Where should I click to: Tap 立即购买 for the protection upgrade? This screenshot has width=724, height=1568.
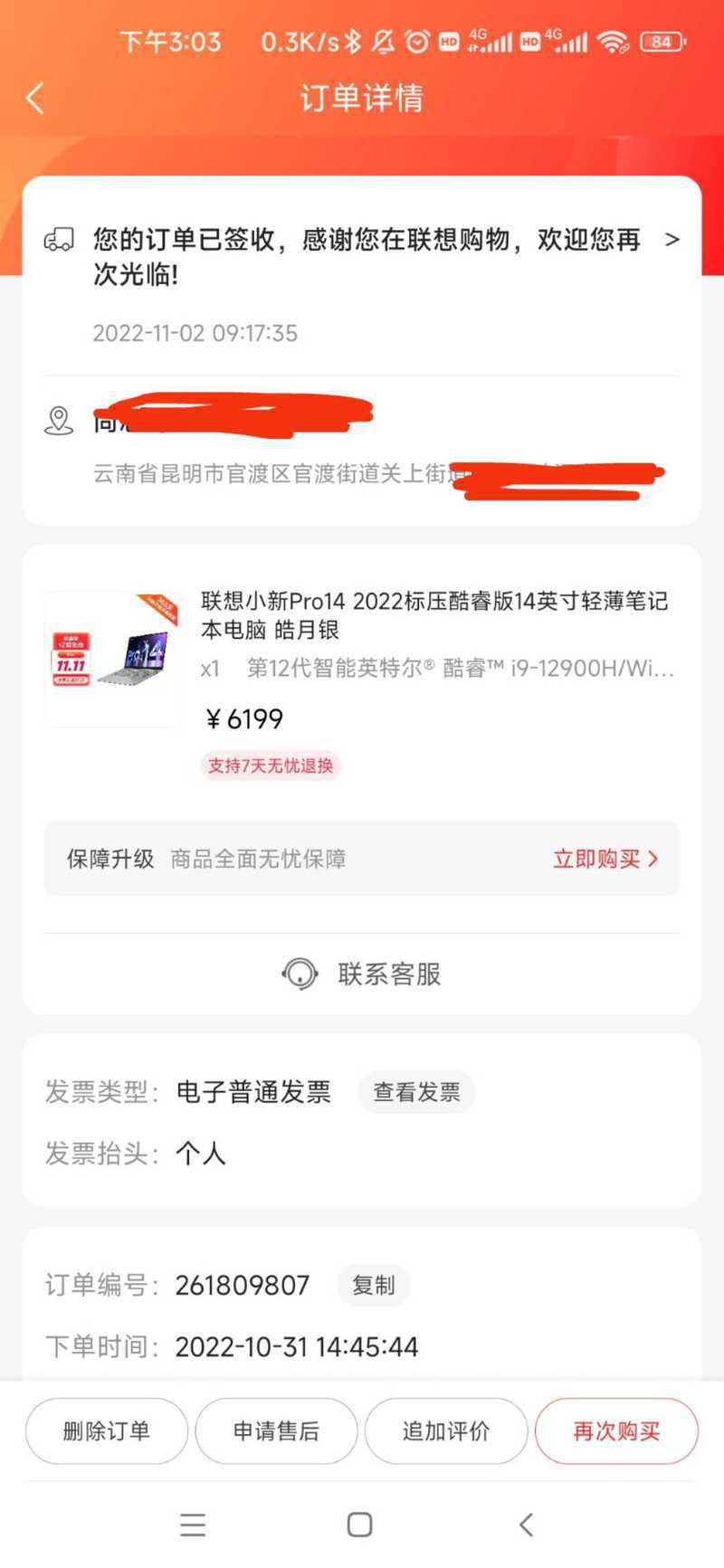coord(605,859)
